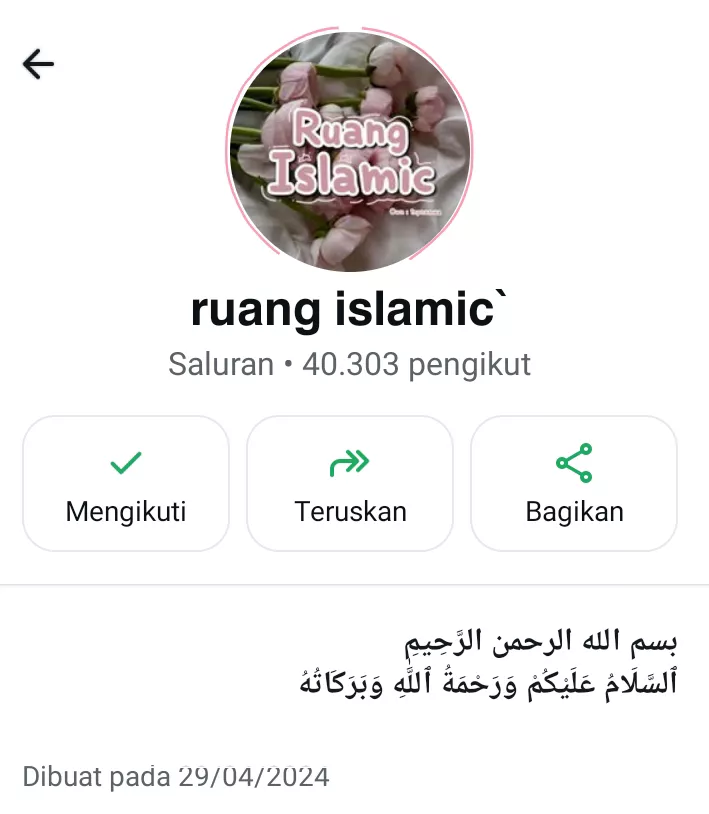Forward the channel via Teruskan
The width and height of the screenshot is (709, 814).
[350, 484]
